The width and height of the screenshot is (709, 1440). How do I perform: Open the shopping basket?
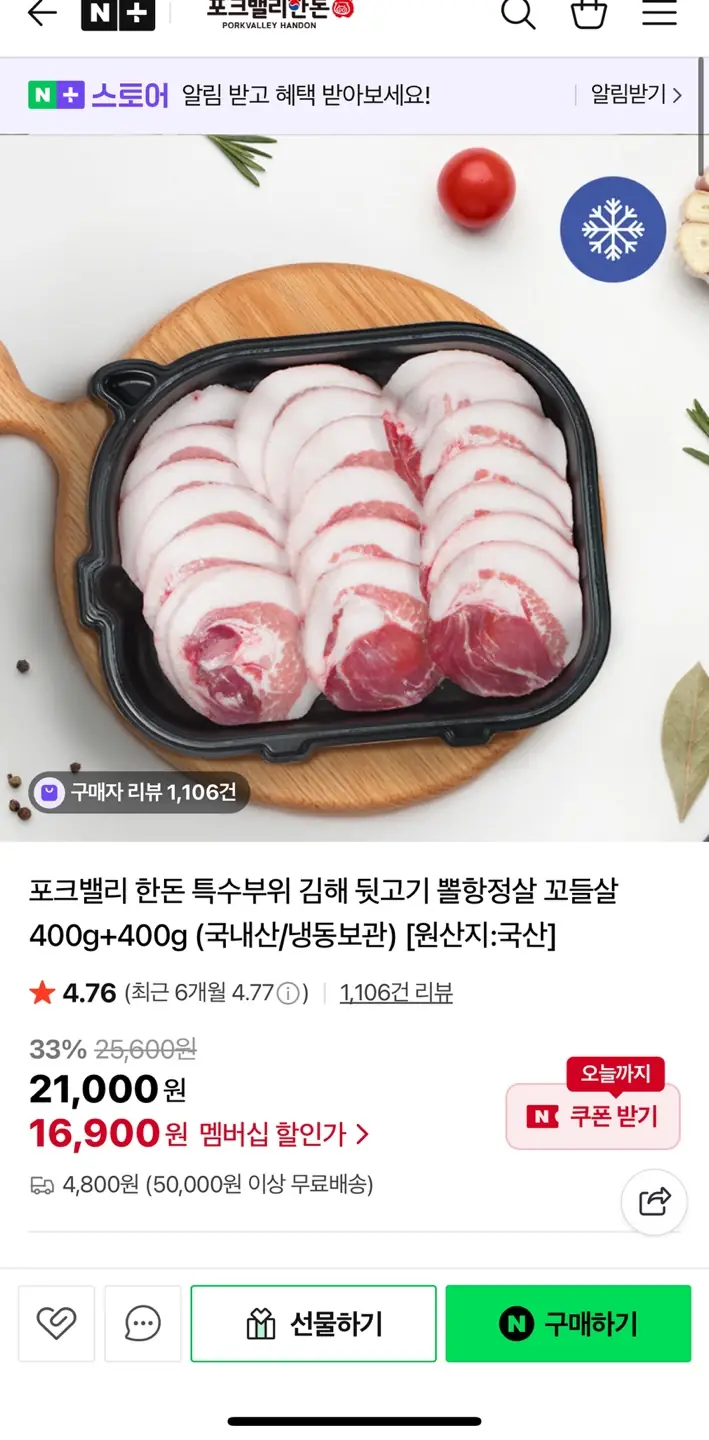coord(589,14)
